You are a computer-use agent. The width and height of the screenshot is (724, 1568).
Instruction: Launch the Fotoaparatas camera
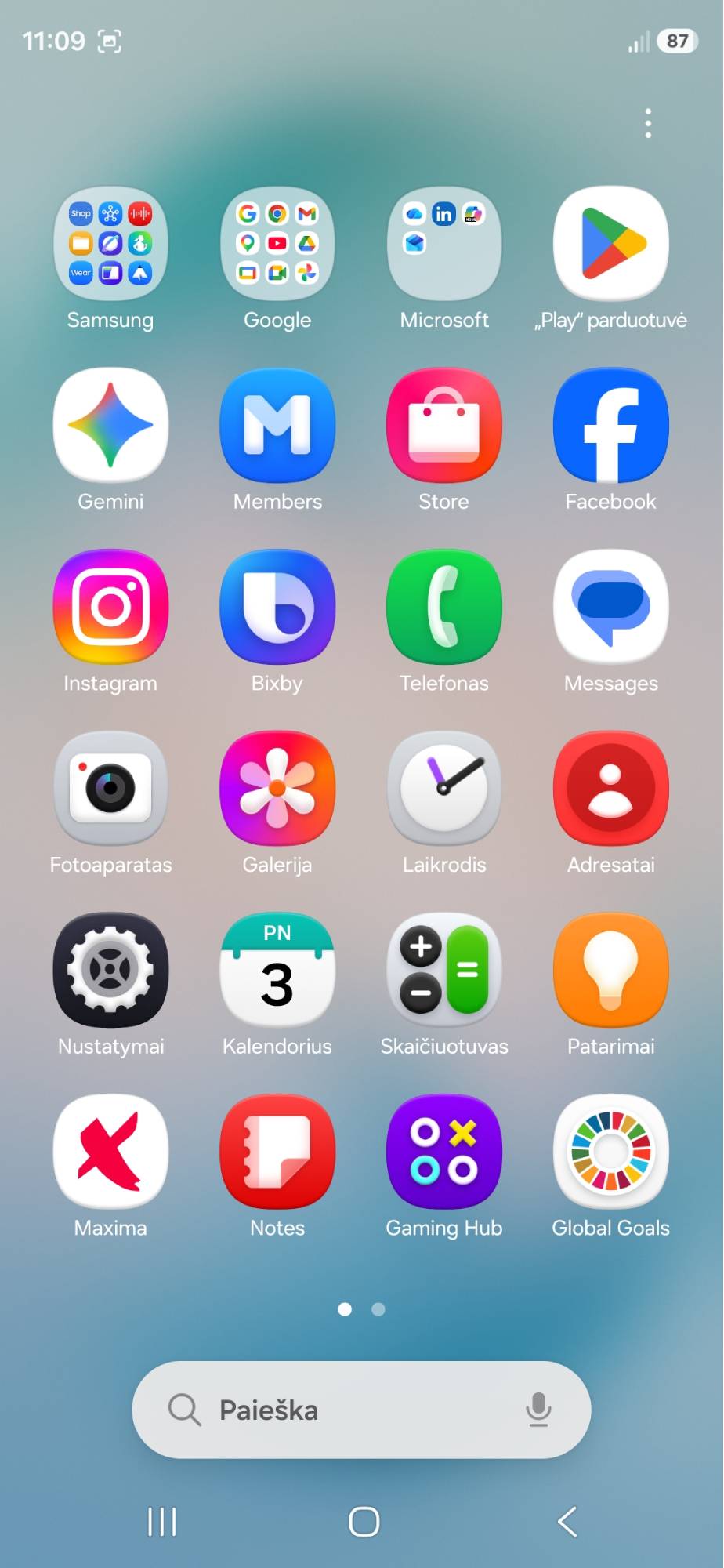(x=110, y=788)
